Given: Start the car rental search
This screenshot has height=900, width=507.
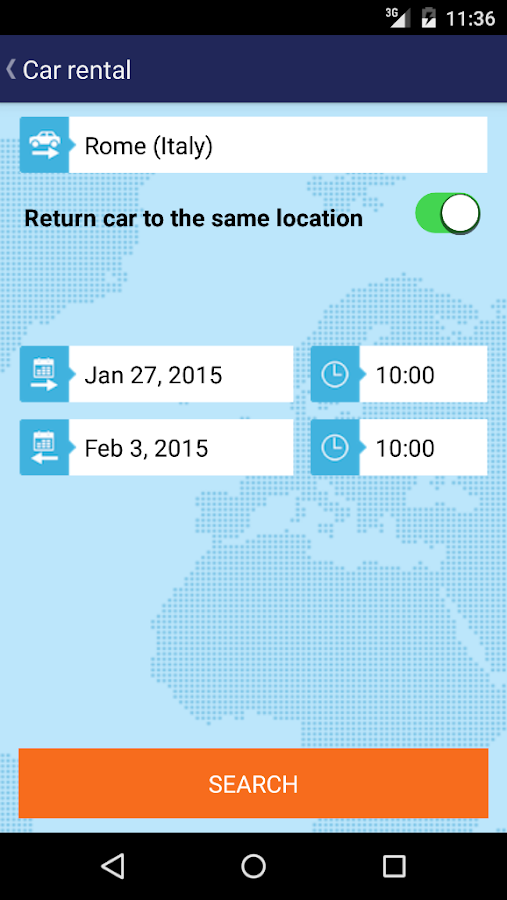Looking at the screenshot, I should tap(253, 783).
